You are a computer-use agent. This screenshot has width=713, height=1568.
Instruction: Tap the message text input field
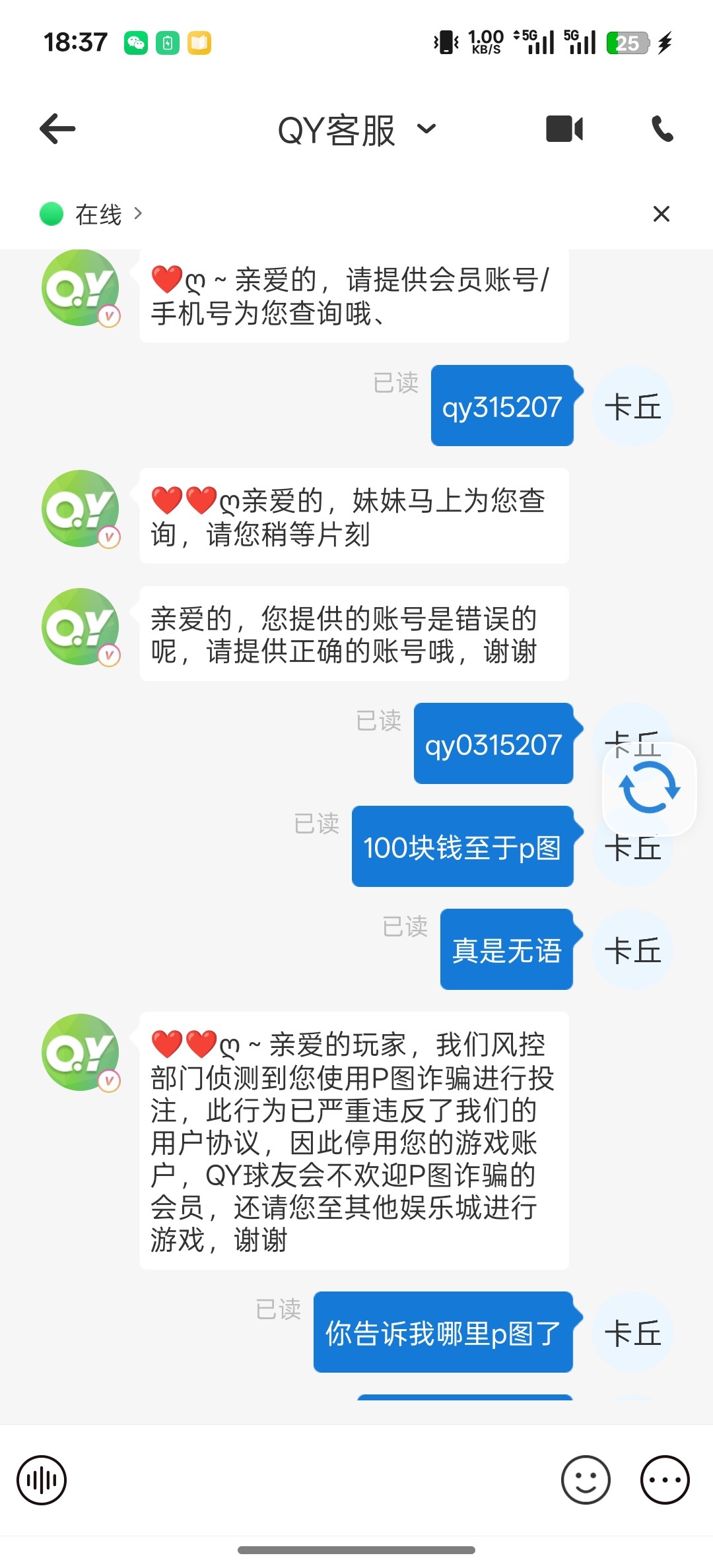314,1480
